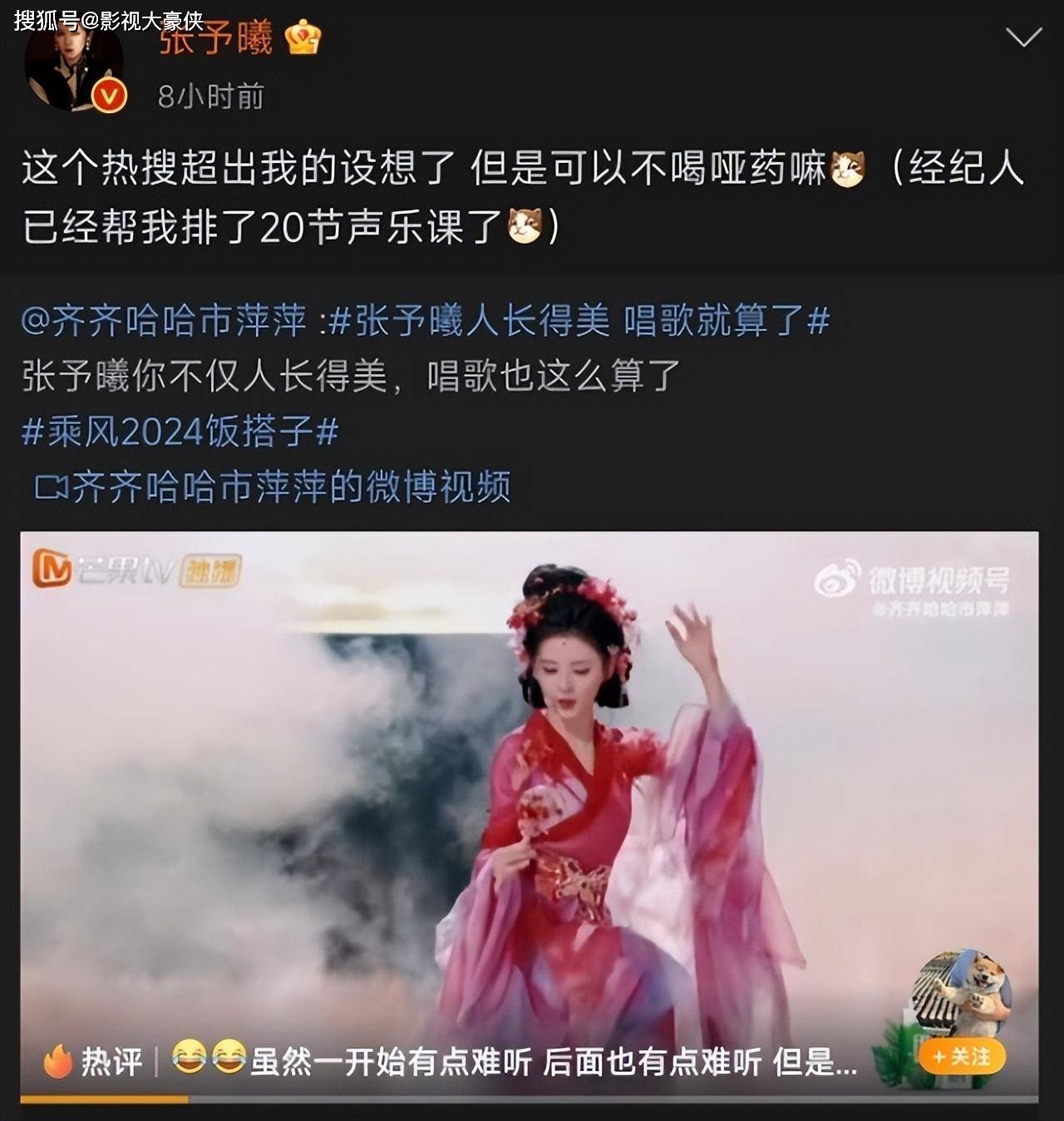Open @齐齐哈哈市萍萍 mention link
The image size is (1064, 1121).
click(164, 321)
